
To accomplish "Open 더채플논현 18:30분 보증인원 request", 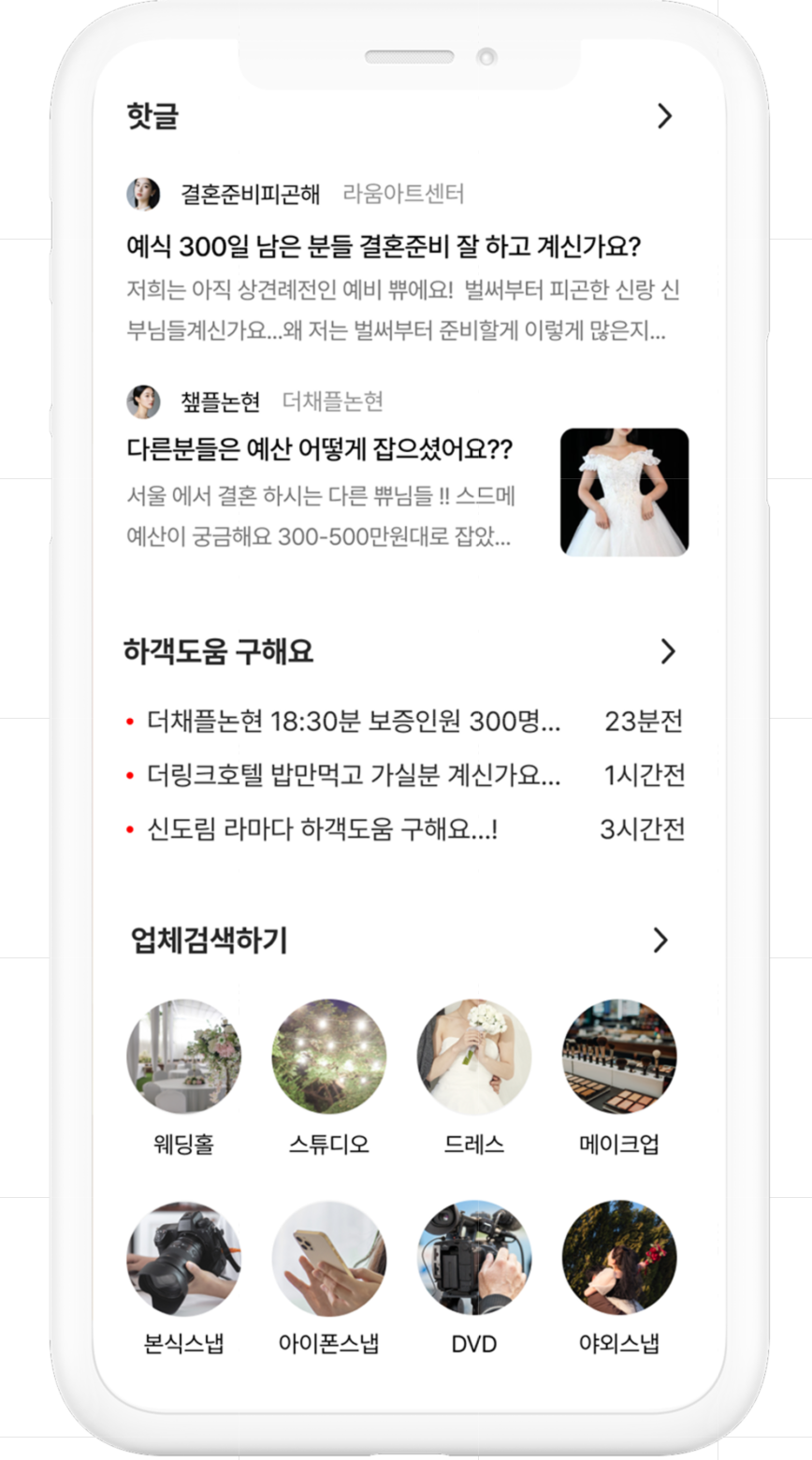I will pyautogui.click(x=354, y=722).
